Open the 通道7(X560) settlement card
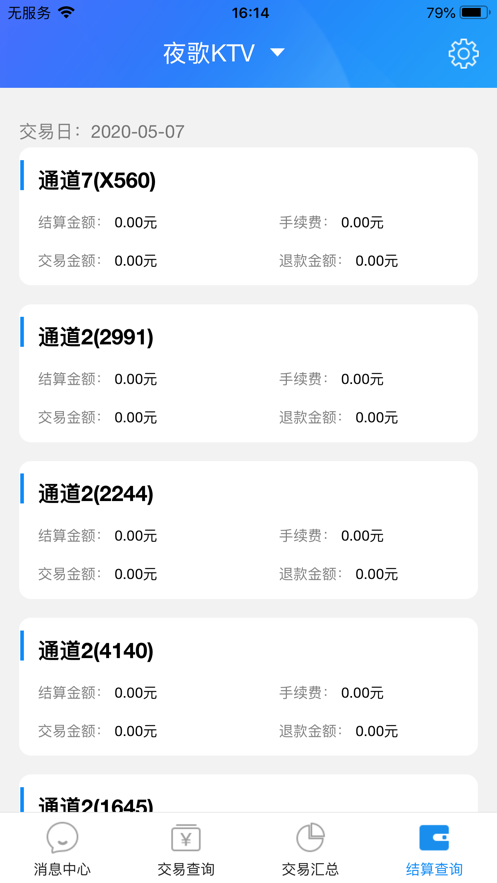The height and width of the screenshot is (883, 497). pyautogui.click(x=248, y=216)
